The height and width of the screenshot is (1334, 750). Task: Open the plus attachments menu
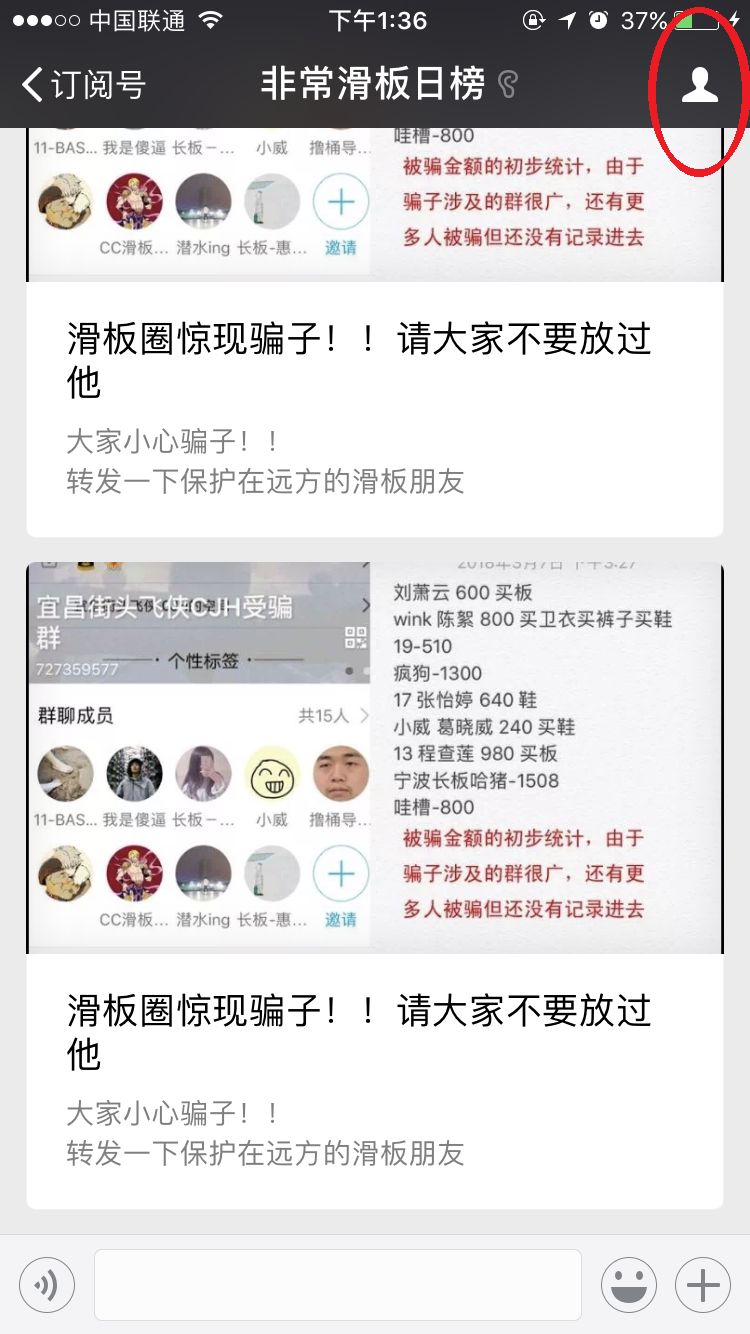coord(703,1284)
